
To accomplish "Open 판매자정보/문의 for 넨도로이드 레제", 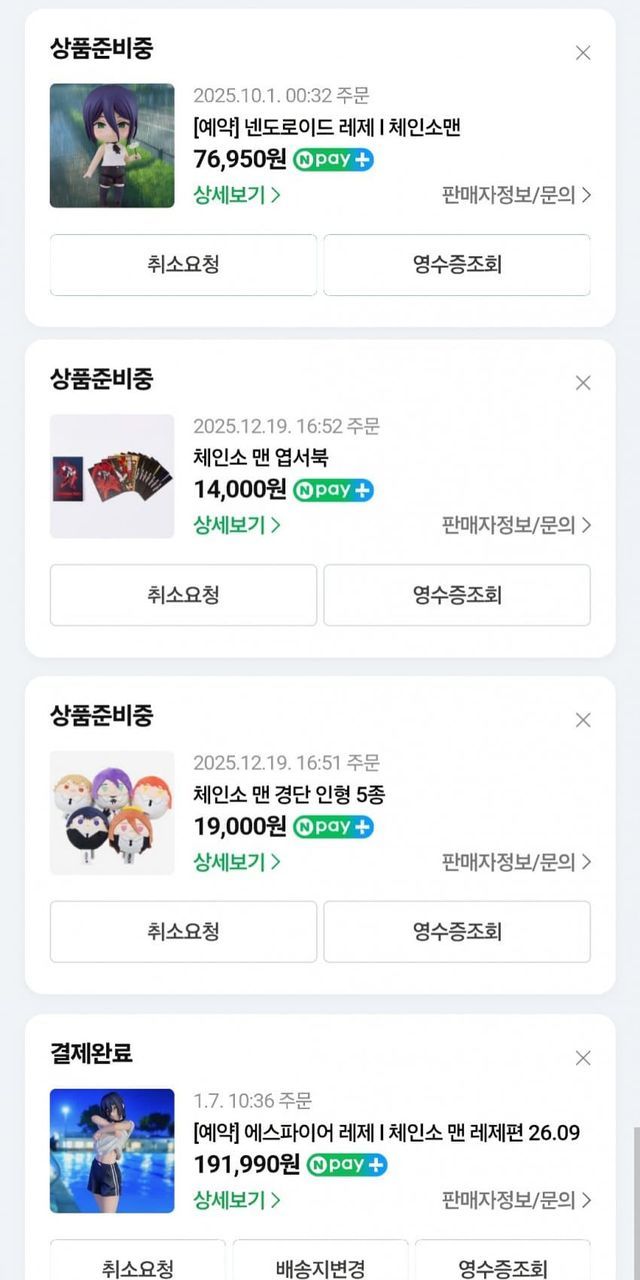I will point(516,195).
